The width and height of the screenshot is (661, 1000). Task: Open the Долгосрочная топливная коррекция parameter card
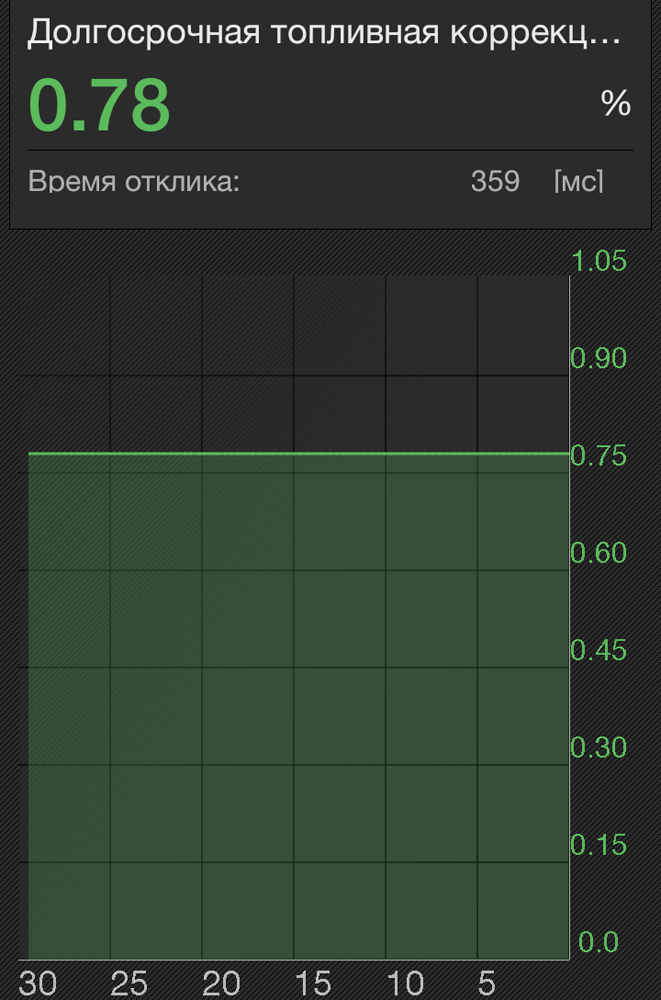coord(325,36)
